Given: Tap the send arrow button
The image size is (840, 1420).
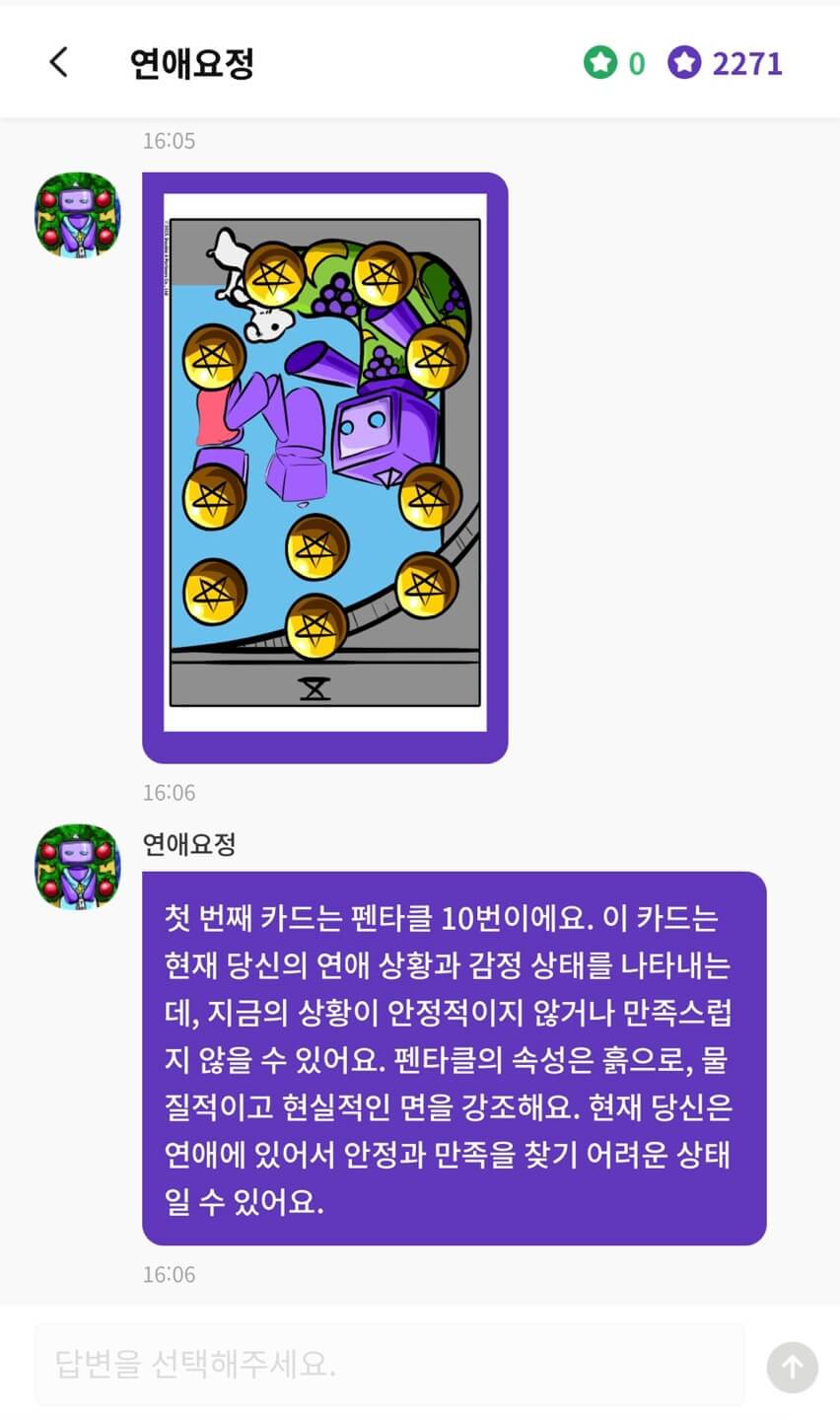Looking at the screenshot, I should [x=793, y=1367].
